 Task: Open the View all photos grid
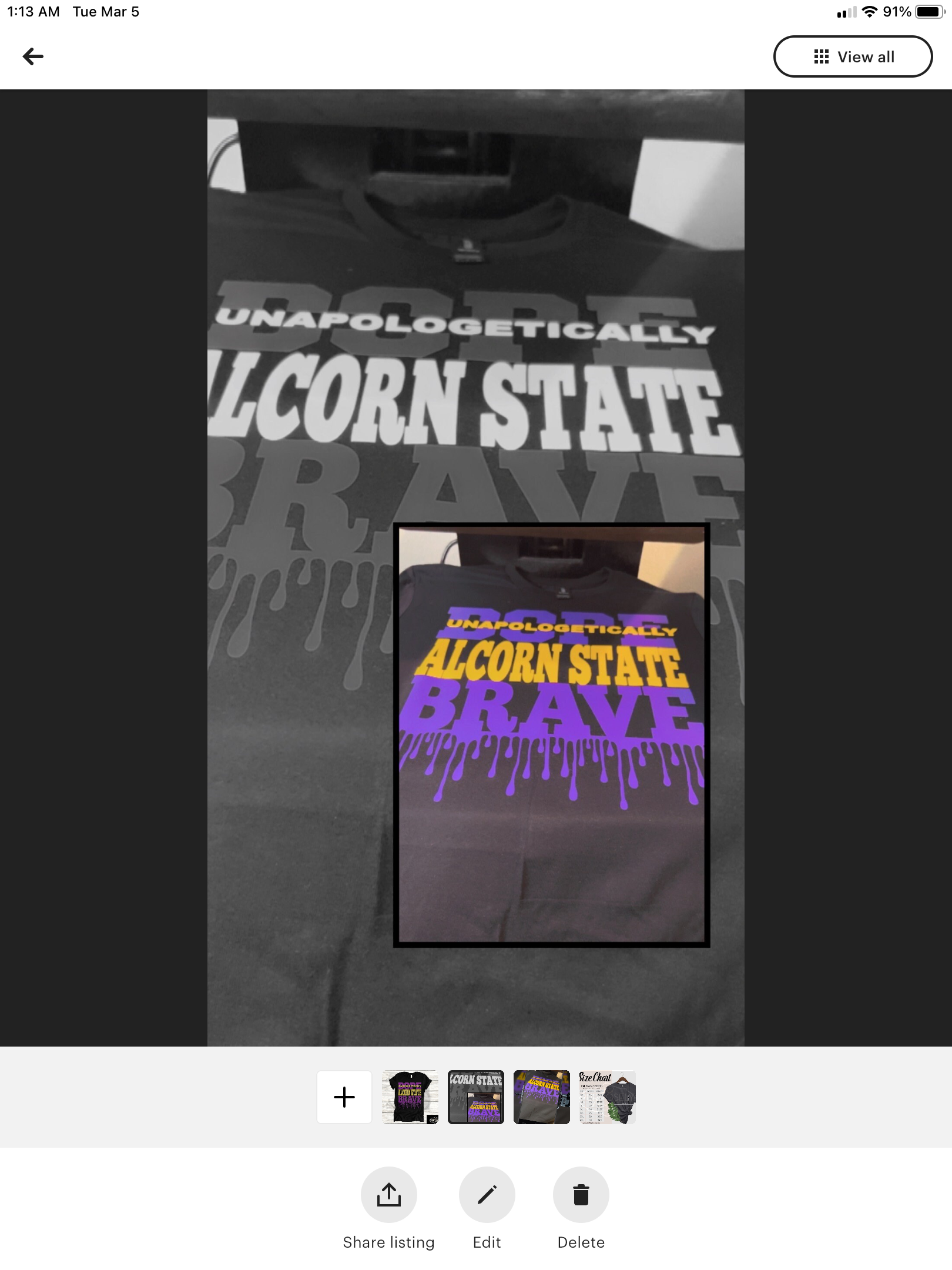(x=853, y=56)
